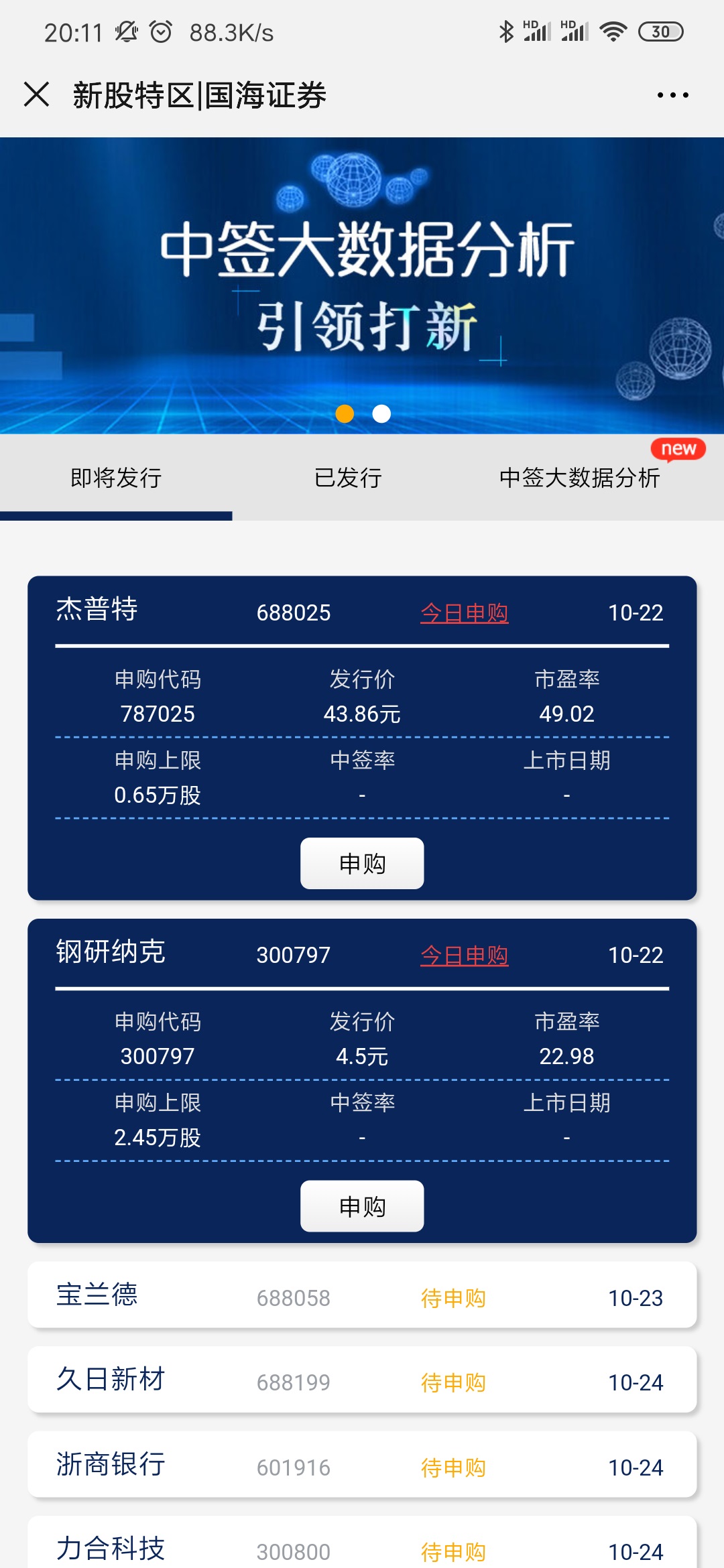Close the 新股特区 page

tap(37, 94)
